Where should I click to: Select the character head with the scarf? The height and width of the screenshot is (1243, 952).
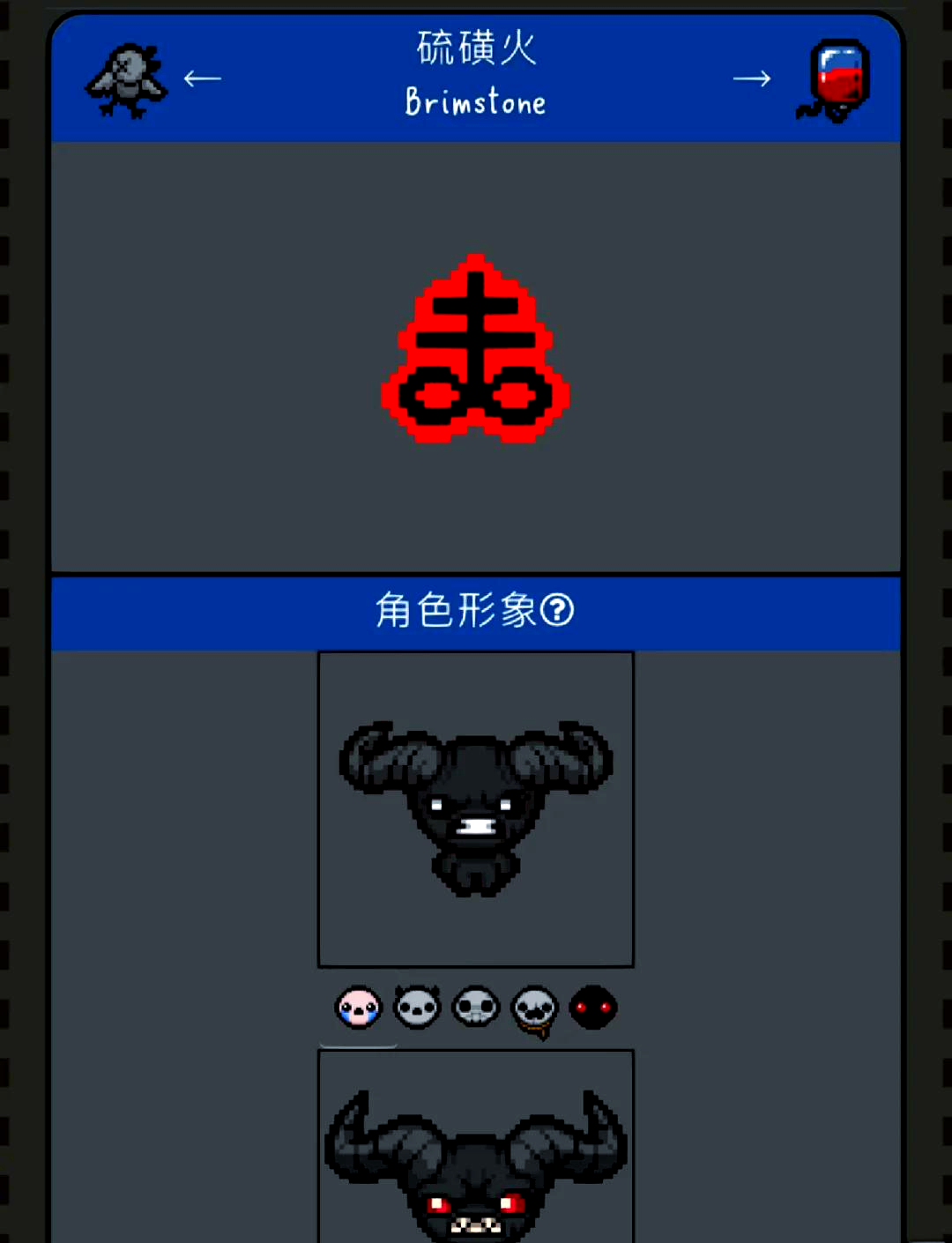[535, 1009]
